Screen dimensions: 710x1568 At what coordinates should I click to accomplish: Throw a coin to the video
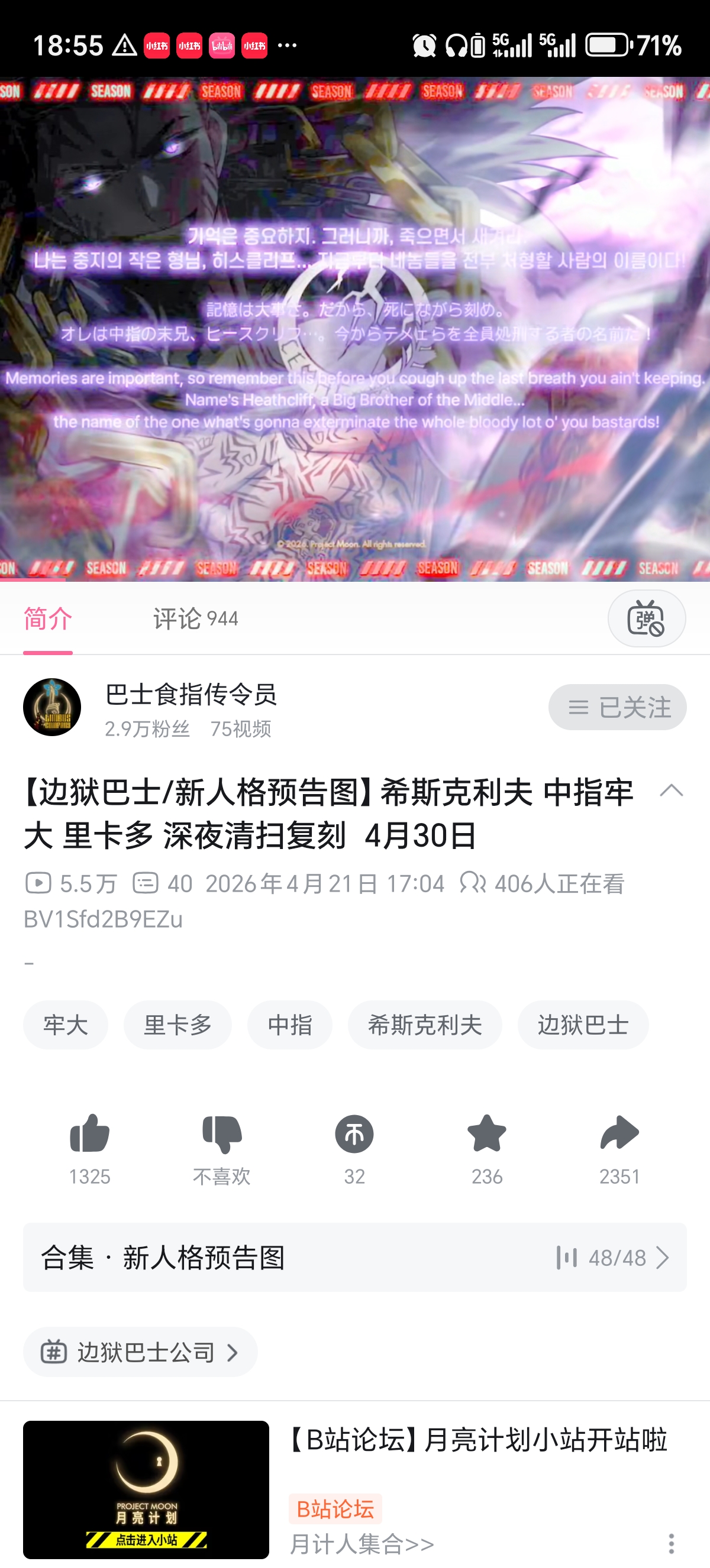click(x=354, y=1133)
